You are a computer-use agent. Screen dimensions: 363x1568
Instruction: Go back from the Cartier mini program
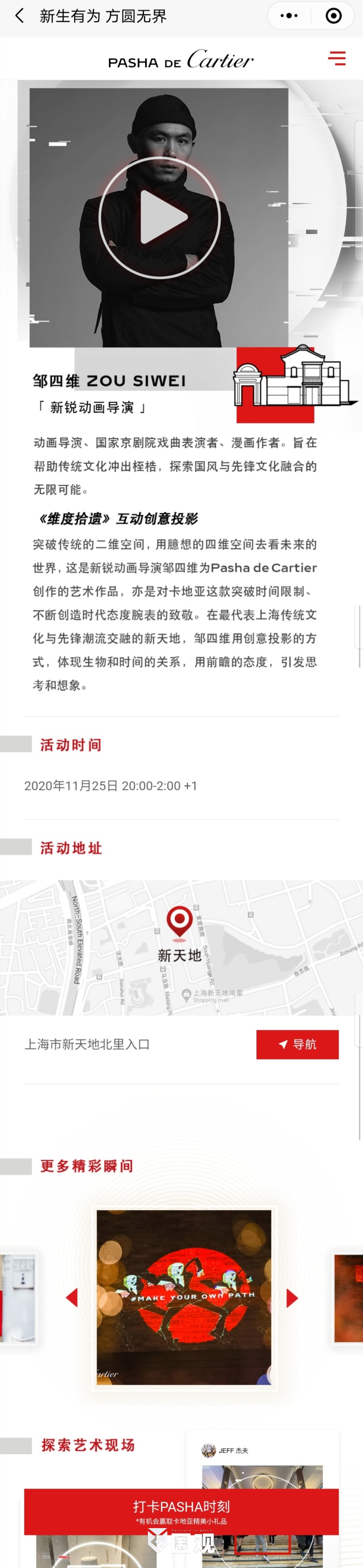(20, 16)
